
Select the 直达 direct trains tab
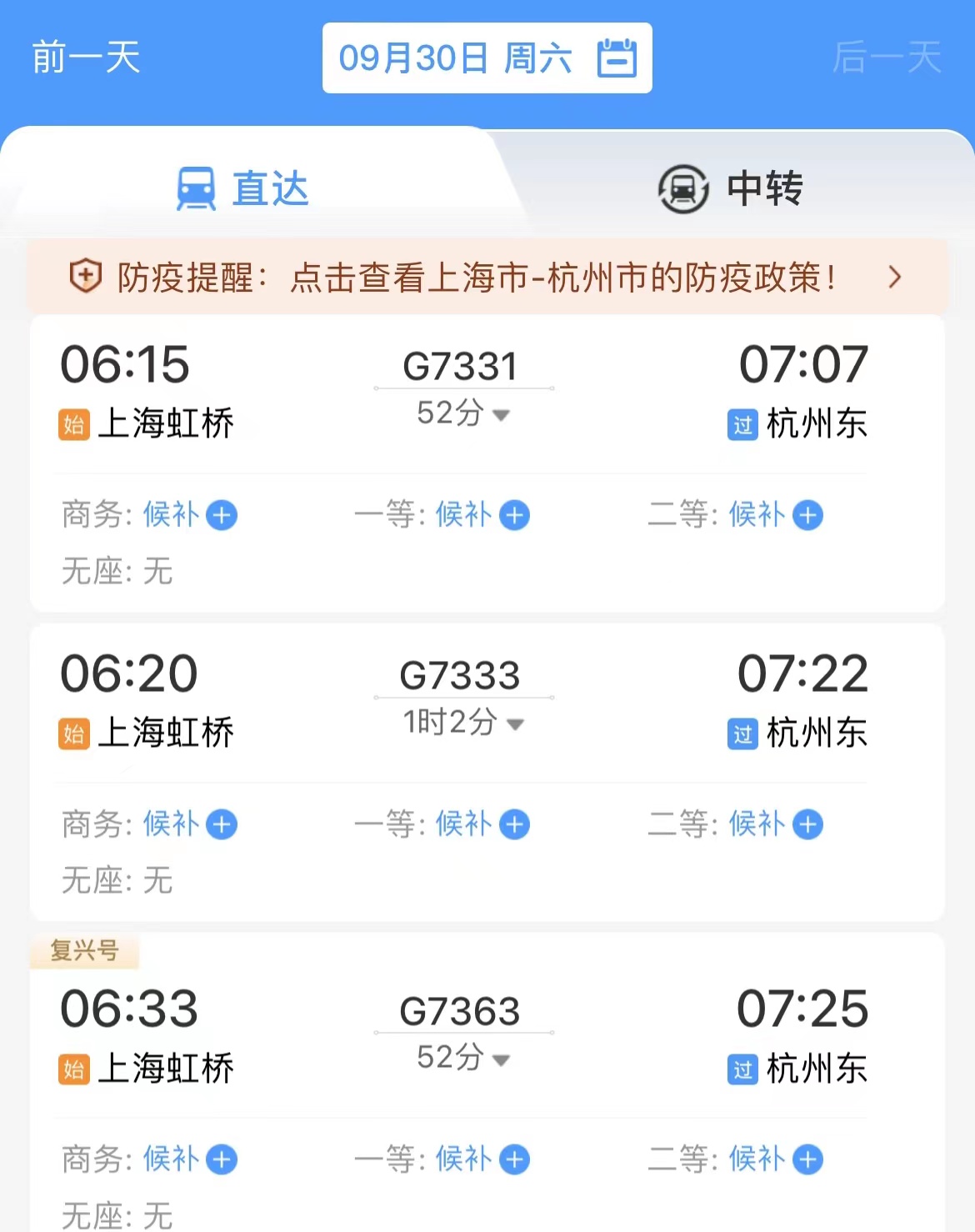[x=242, y=188]
